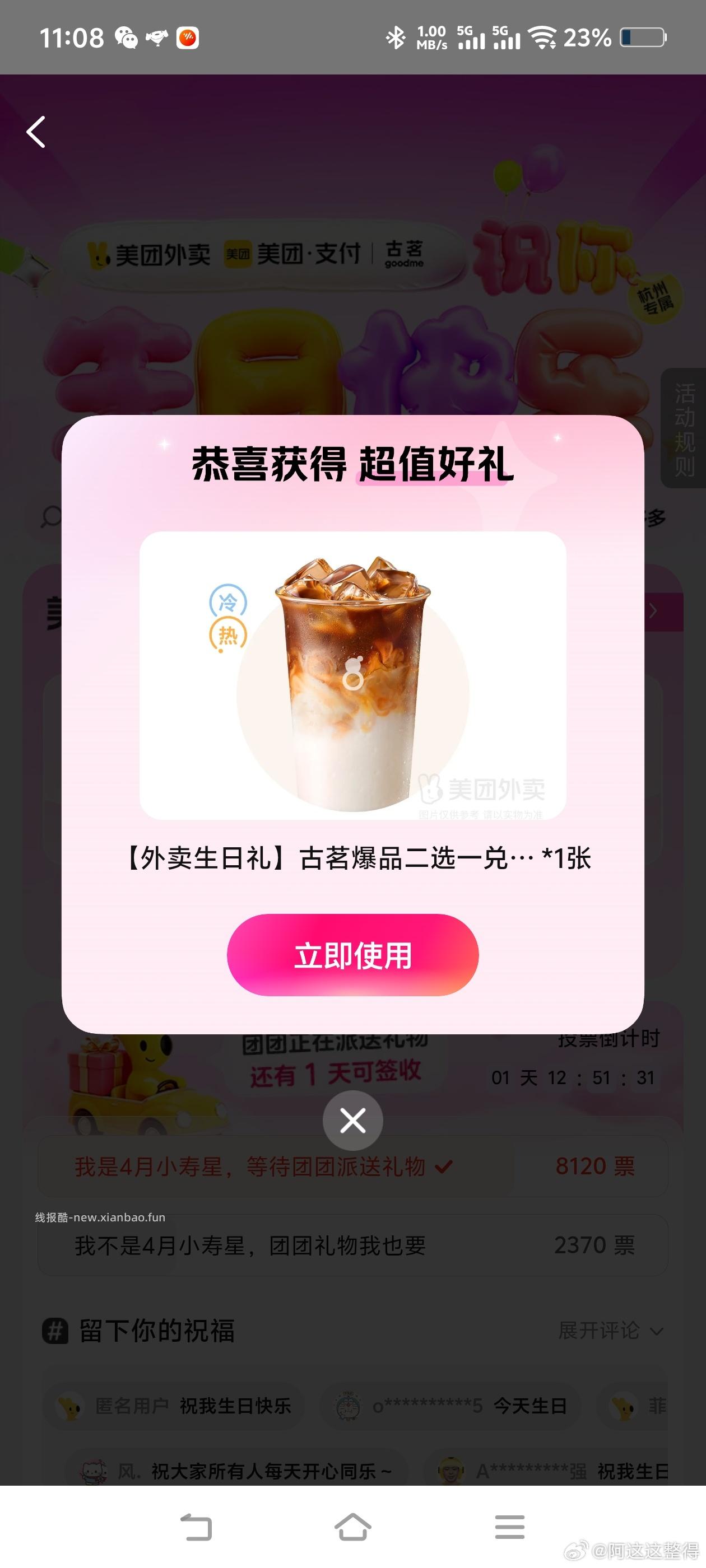Tap the hashtag icon beside 留下你的祝福
Image resolution: width=706 pixels, height=1568 pixels.
57,1331
